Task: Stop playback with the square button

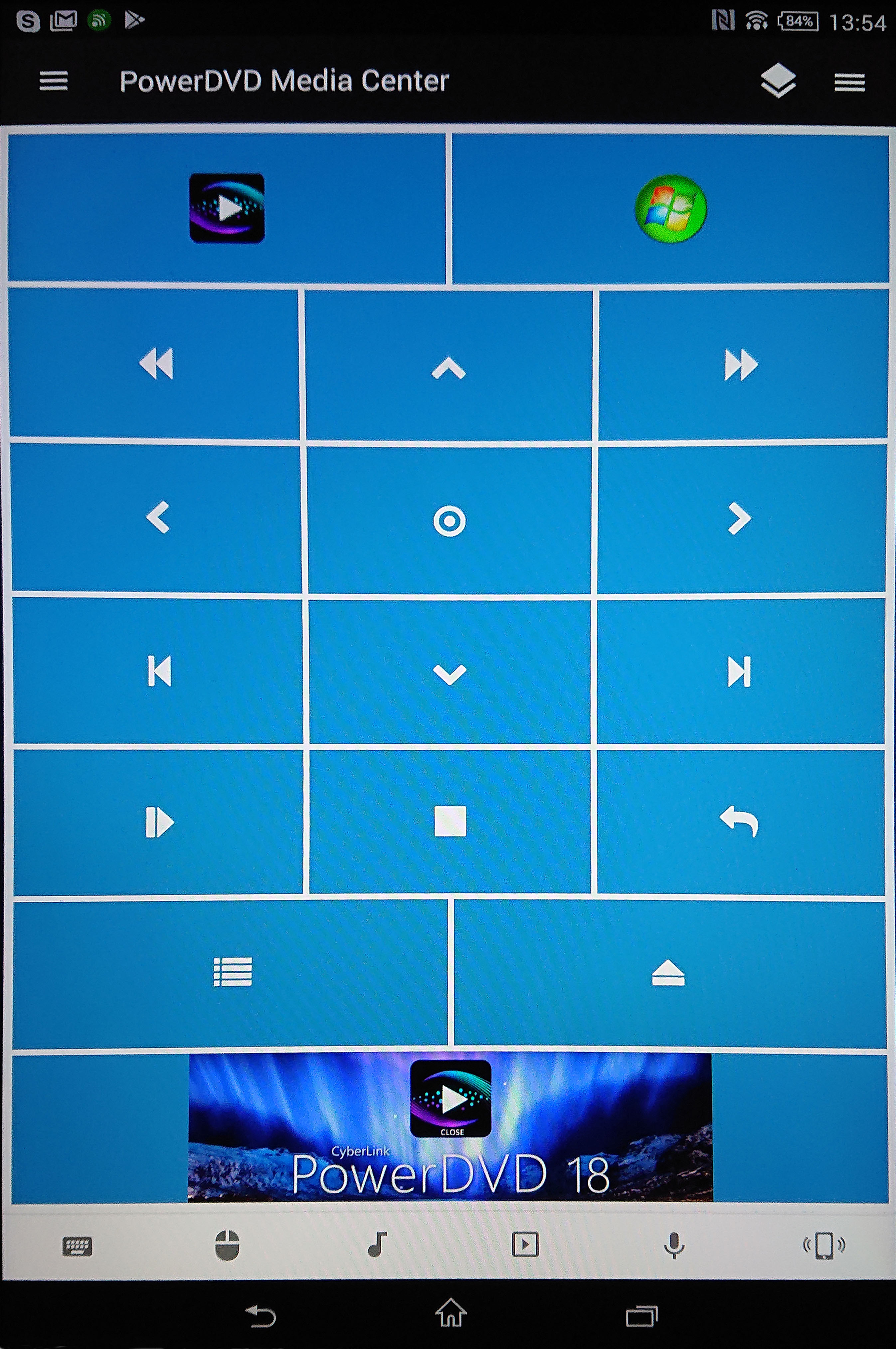Action: tap(450, 821)
